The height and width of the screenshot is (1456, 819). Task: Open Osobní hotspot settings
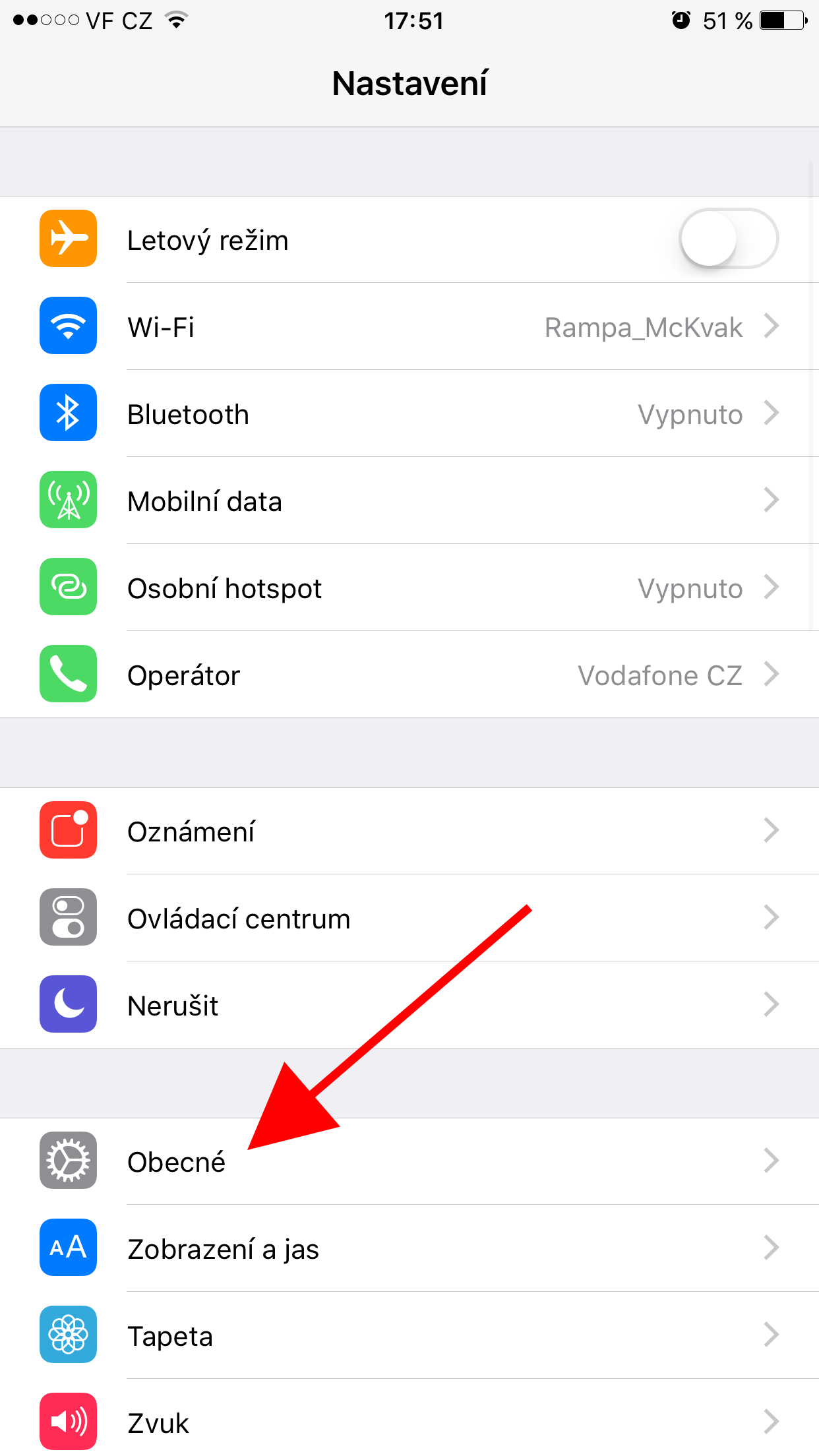(x=409, y=588)
